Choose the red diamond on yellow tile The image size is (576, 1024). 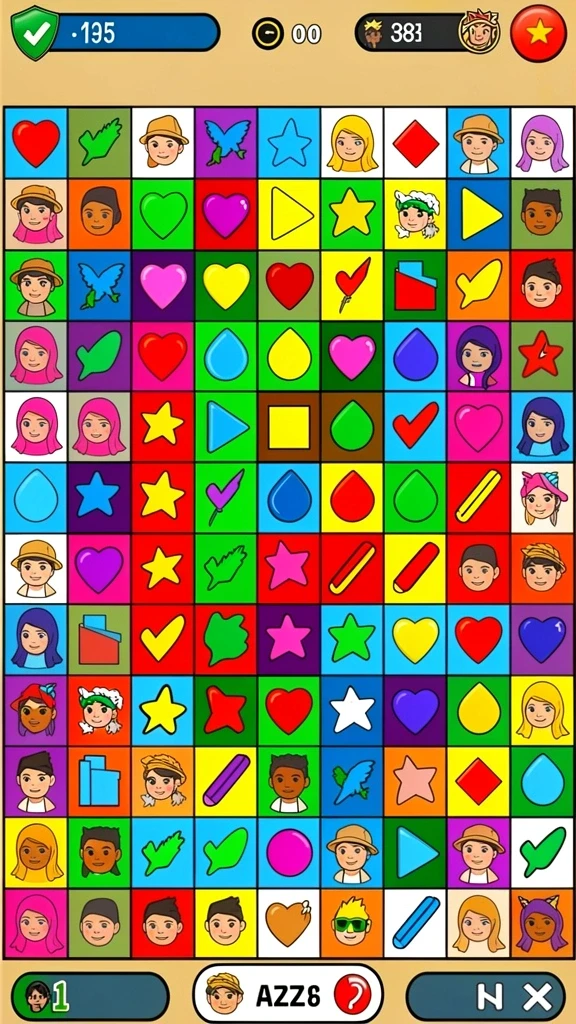pos(479,781)
